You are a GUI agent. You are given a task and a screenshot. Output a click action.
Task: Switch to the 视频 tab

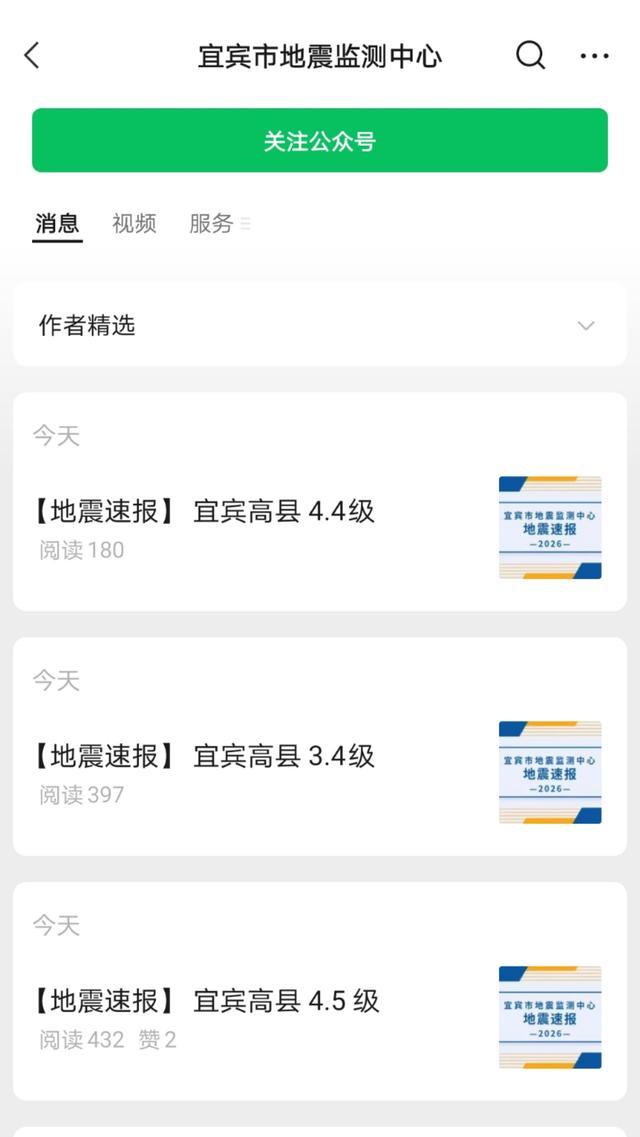[134, 223]
